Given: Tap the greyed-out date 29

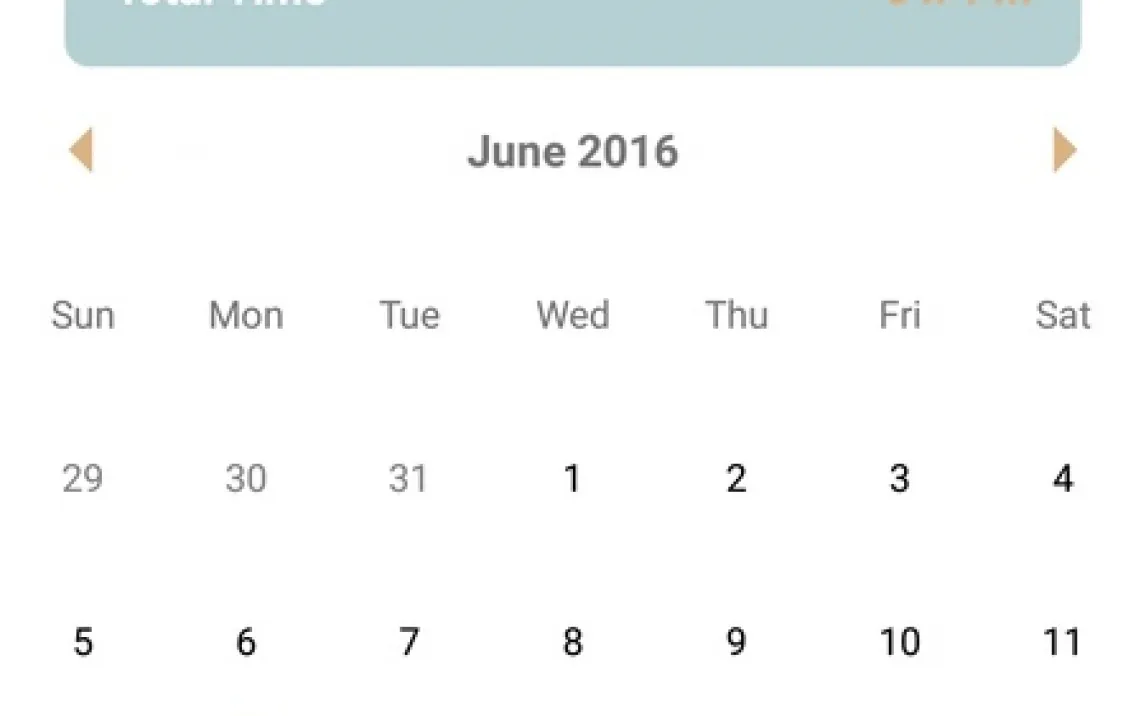Looking at the screenshot, I should click(83, 479).
